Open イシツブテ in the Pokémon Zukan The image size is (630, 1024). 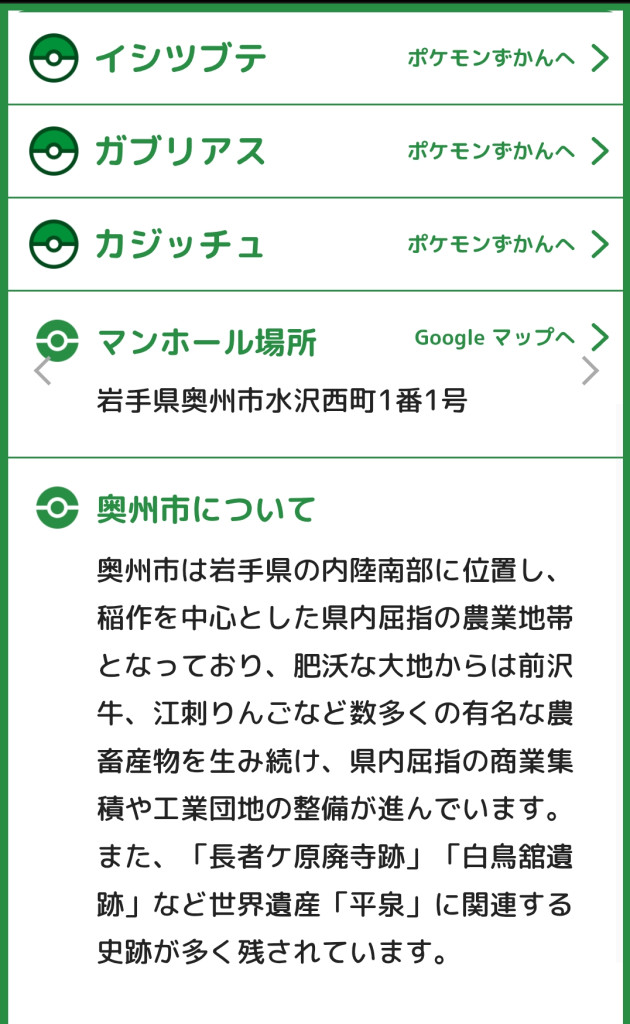[x=507, y=58]
